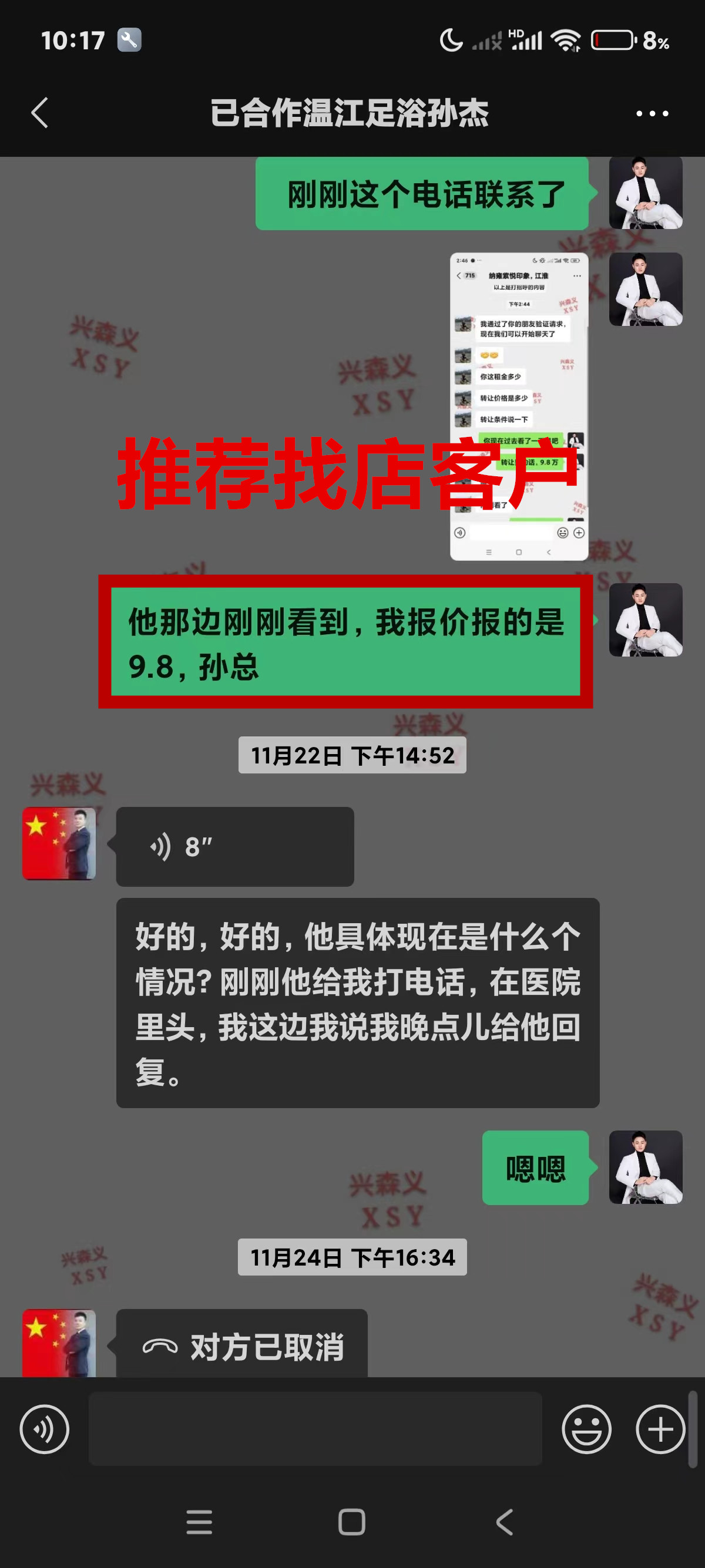Screen dimensions: 705x1568
Task: Open the shared chat screenshot image
Action: (519, 406)
